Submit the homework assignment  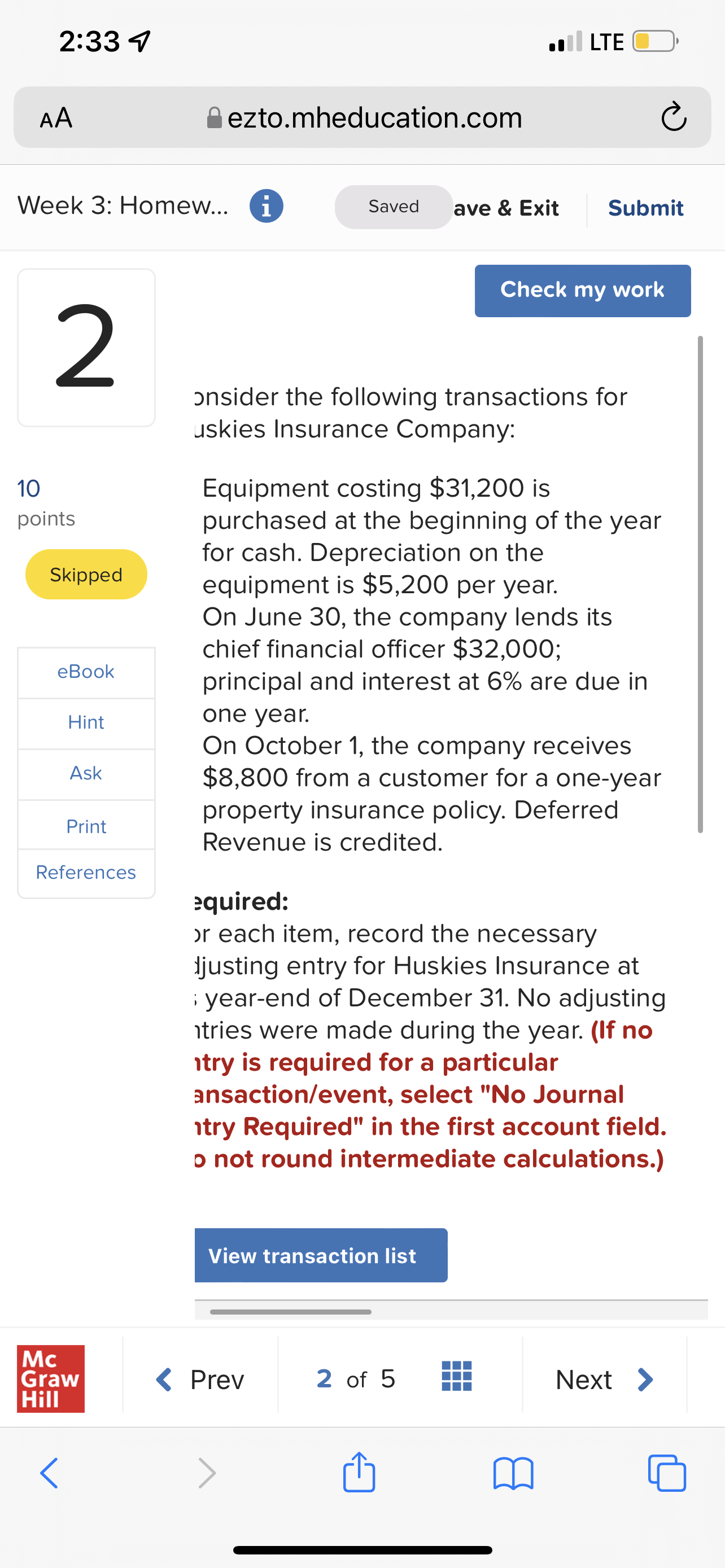pyautogui.click(x=645, y=208)
